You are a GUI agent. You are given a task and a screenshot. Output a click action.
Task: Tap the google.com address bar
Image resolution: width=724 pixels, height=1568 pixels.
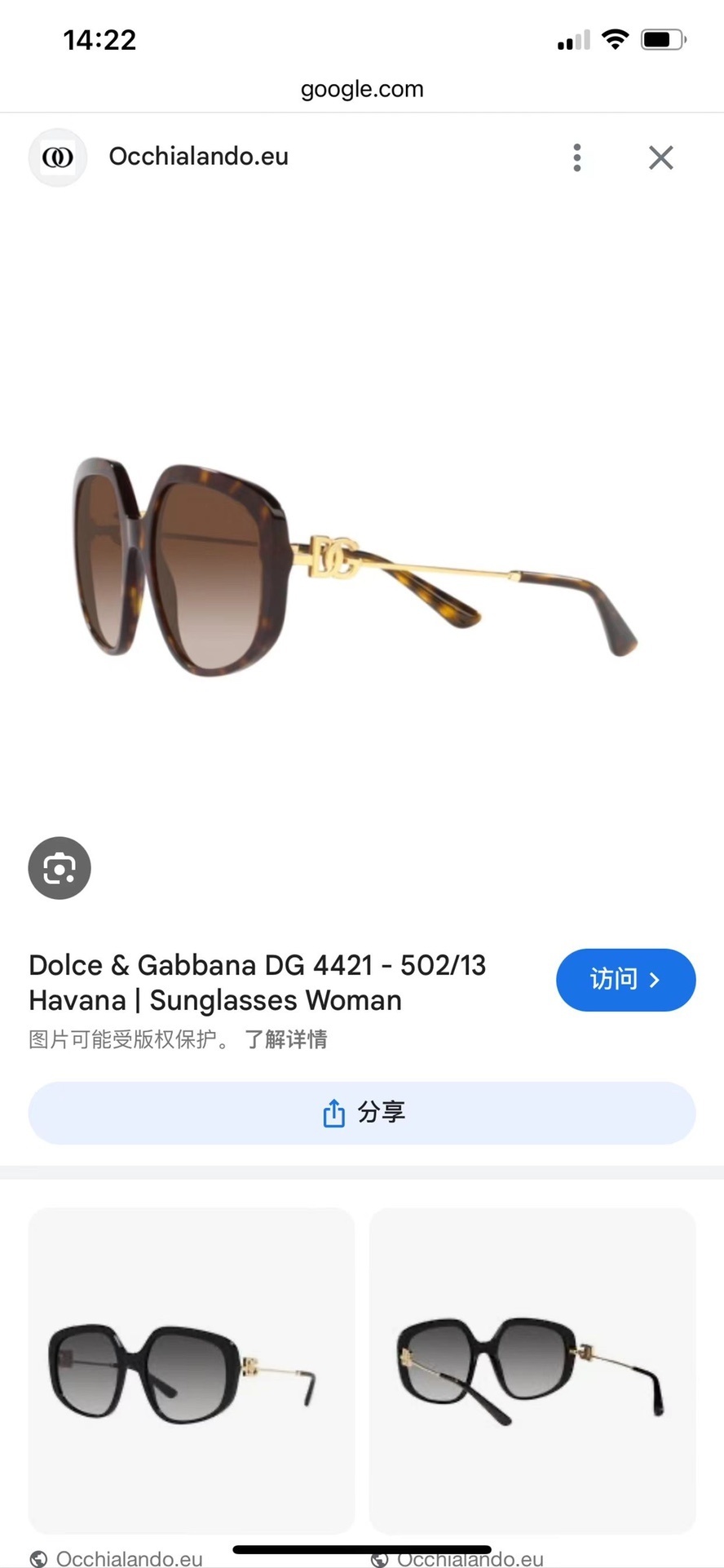[362, 89]
